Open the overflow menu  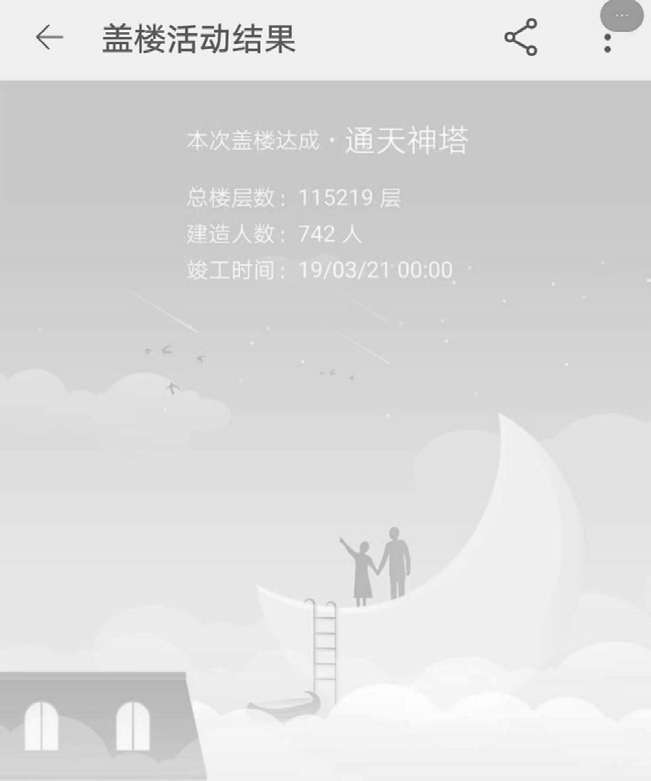point(607,40)
